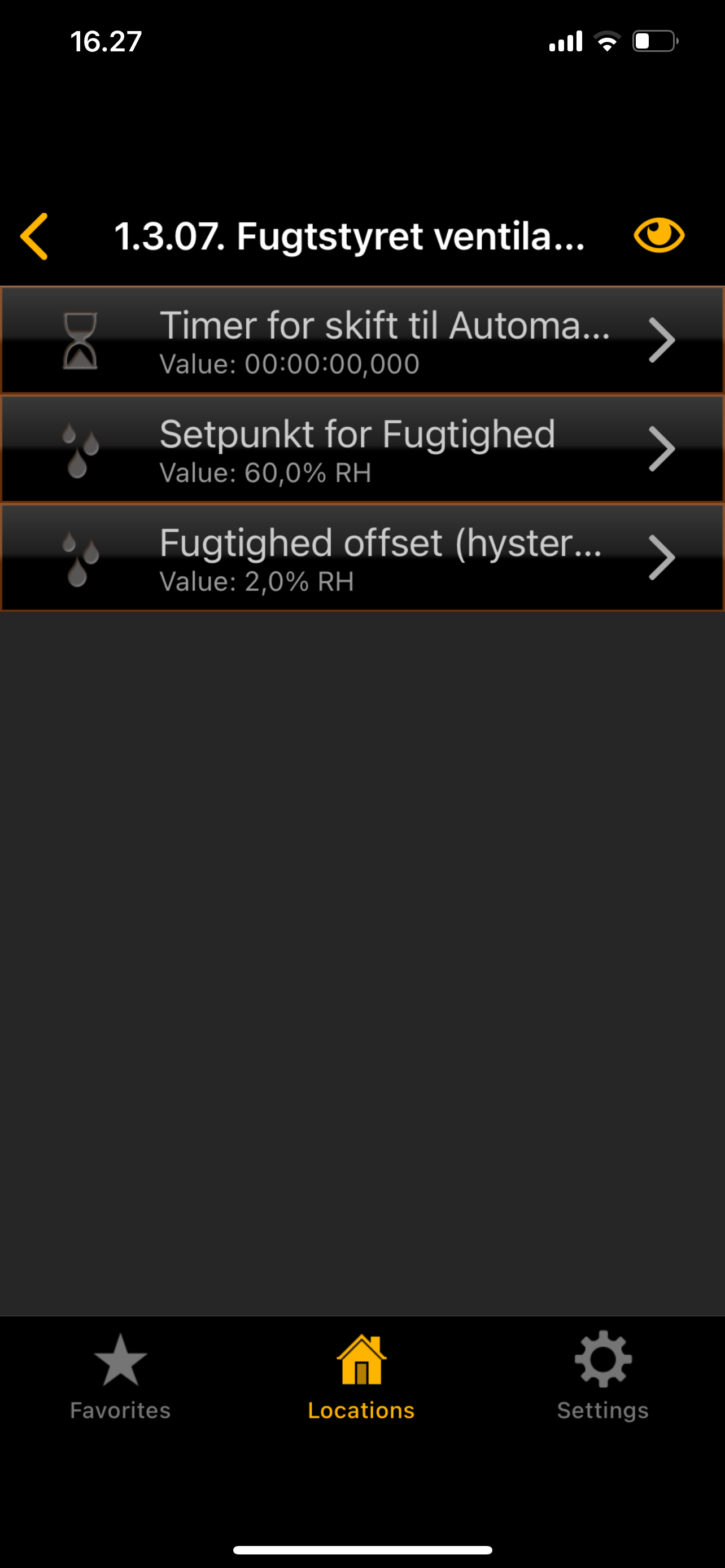
Task: Toggle the orange eye visibility icon
Action: pos(658,235)
